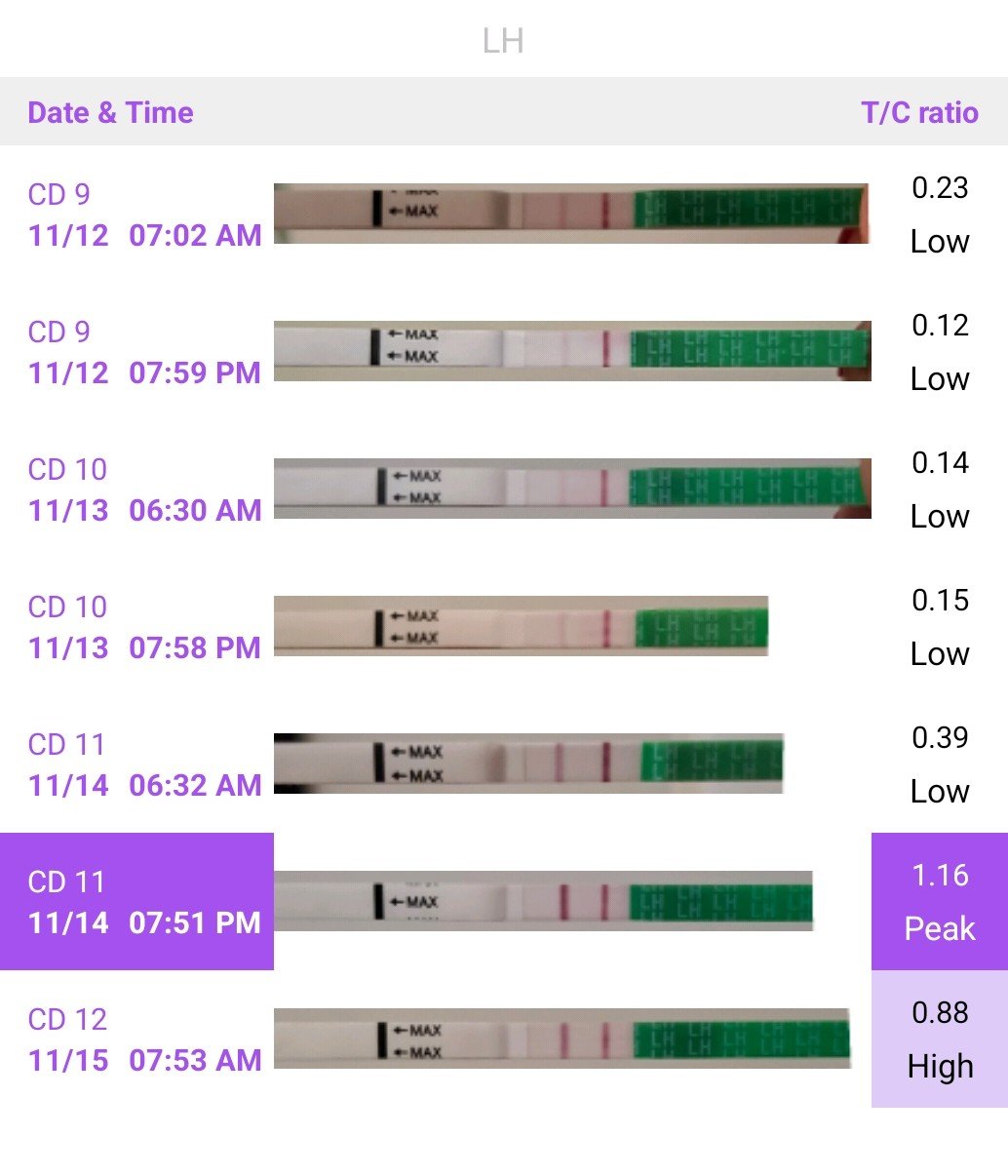Open the Peak result from 11/14 07:51 PM
Viewport: 1008px width, 1176px height.
939,902
